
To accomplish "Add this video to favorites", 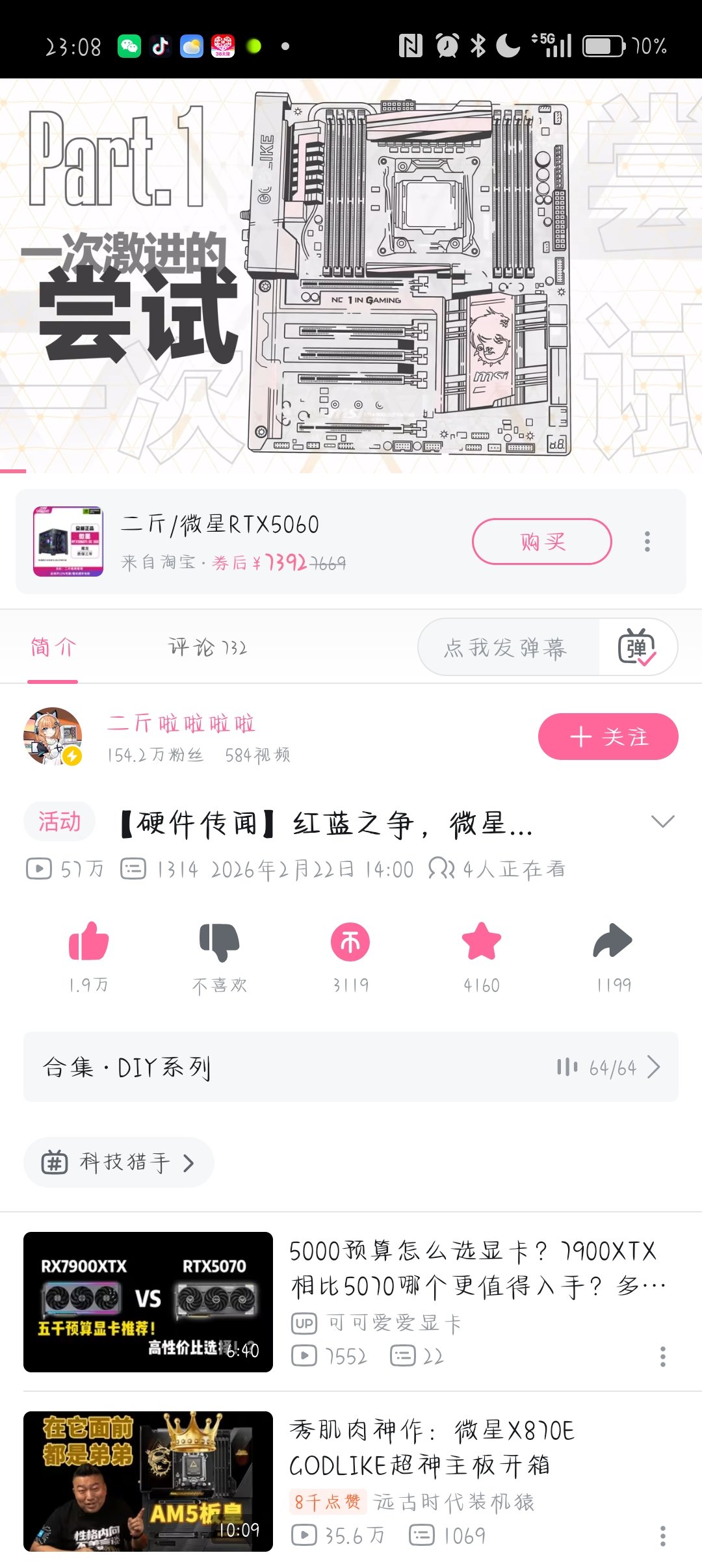I will tap(481, 941).
